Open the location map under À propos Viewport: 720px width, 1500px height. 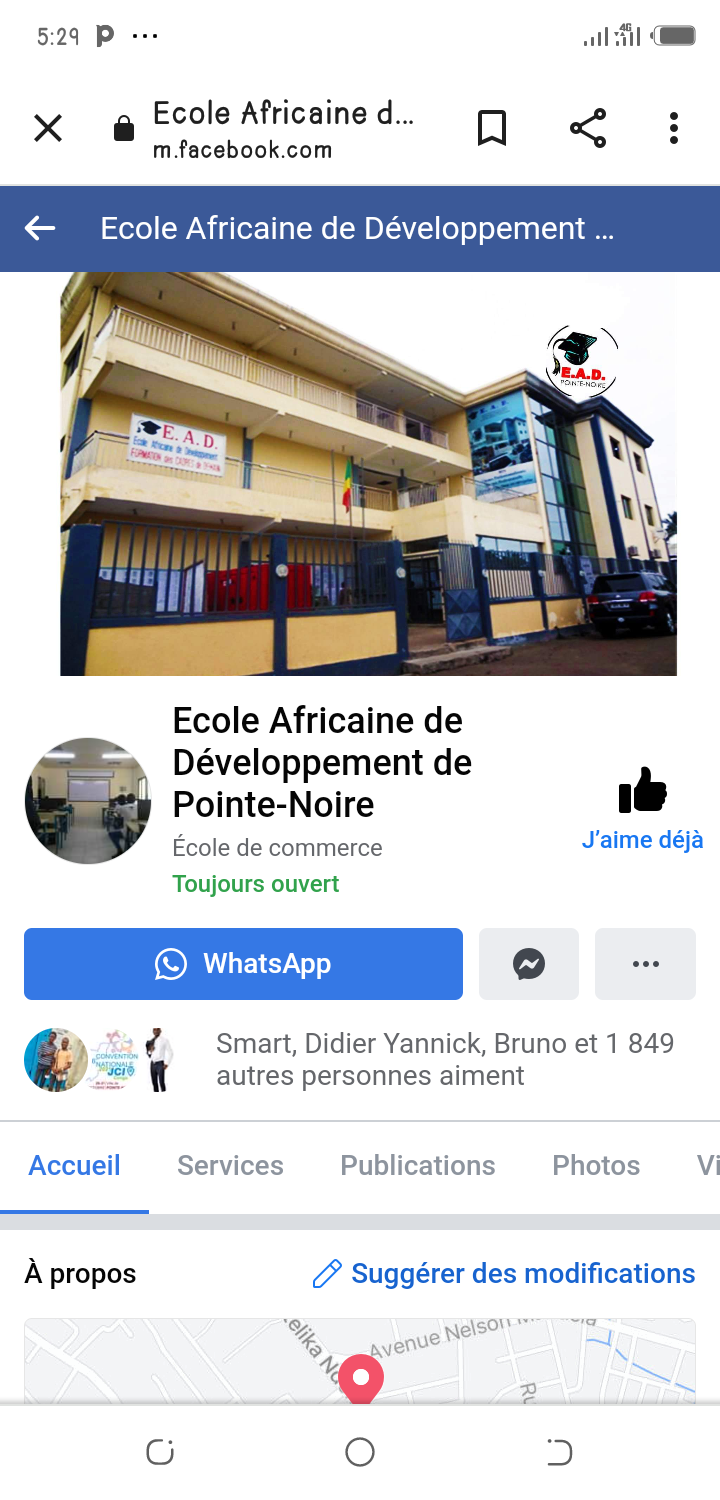pos(360,1360)
